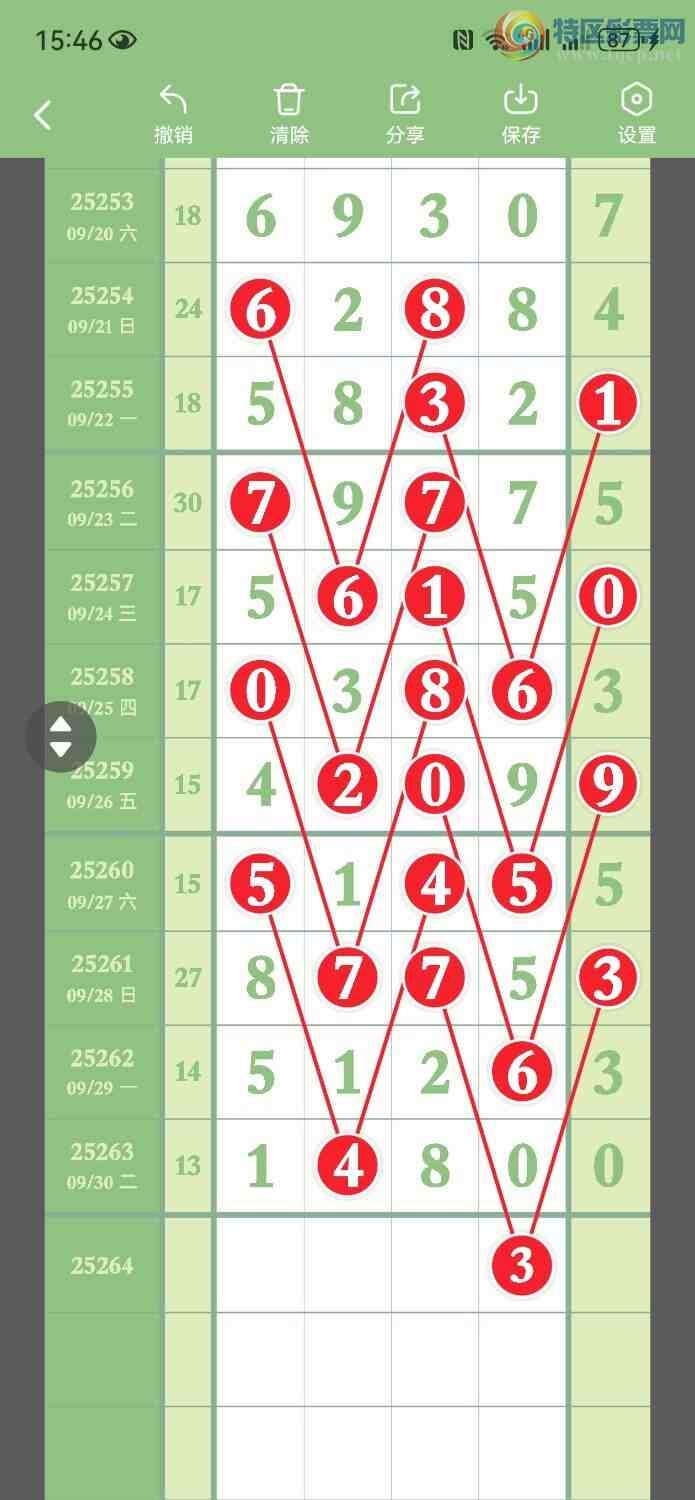Clear all marks with 清除

coord(289,114)
